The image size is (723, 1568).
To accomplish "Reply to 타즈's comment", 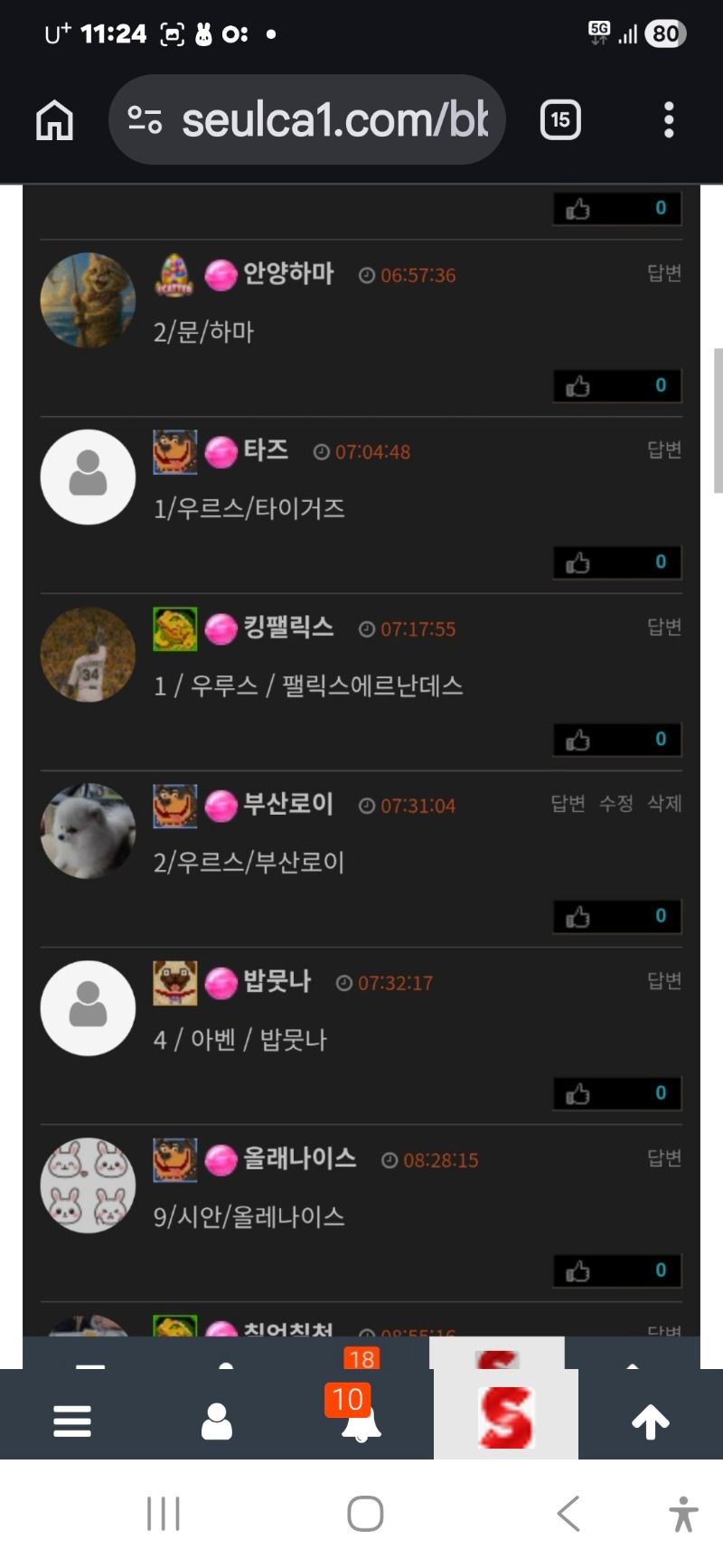I will (664, 449).
